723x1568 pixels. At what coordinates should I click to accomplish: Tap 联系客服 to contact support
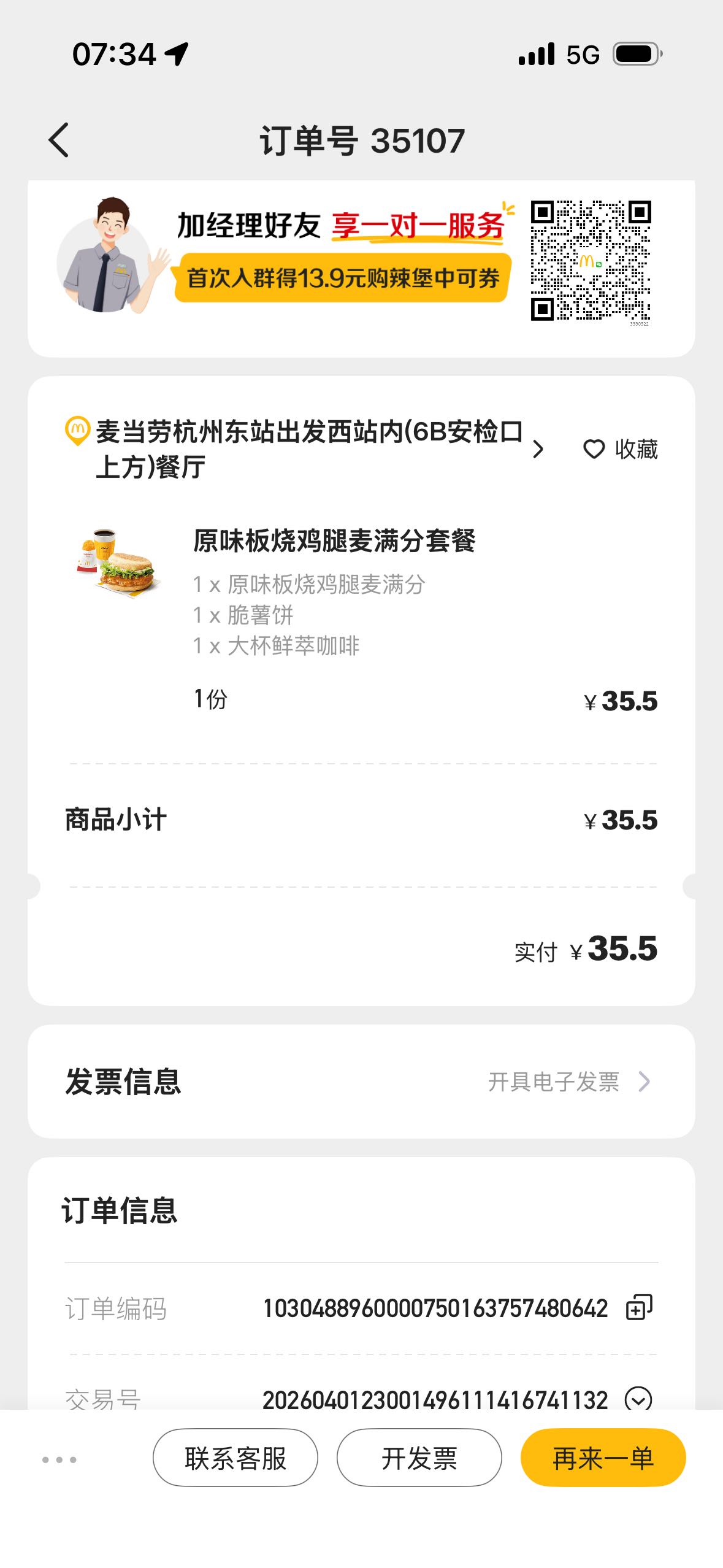pos(235,1458)
